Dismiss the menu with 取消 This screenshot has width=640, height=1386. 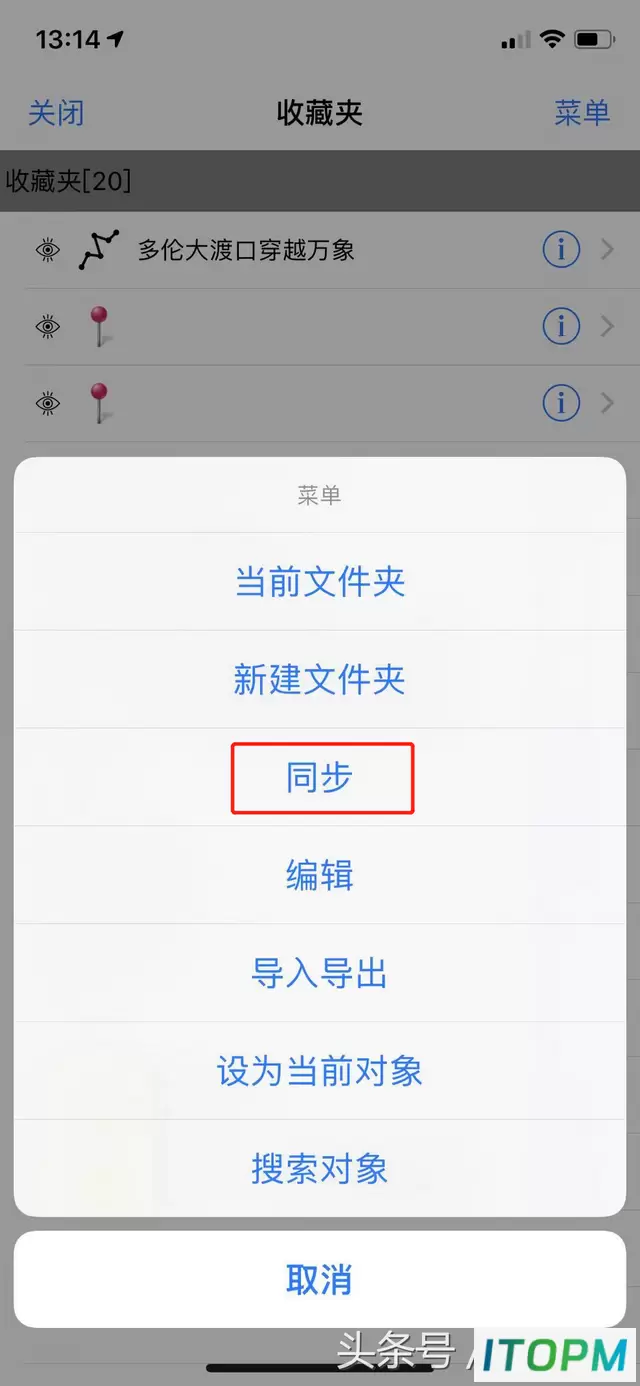point(320,1279)
